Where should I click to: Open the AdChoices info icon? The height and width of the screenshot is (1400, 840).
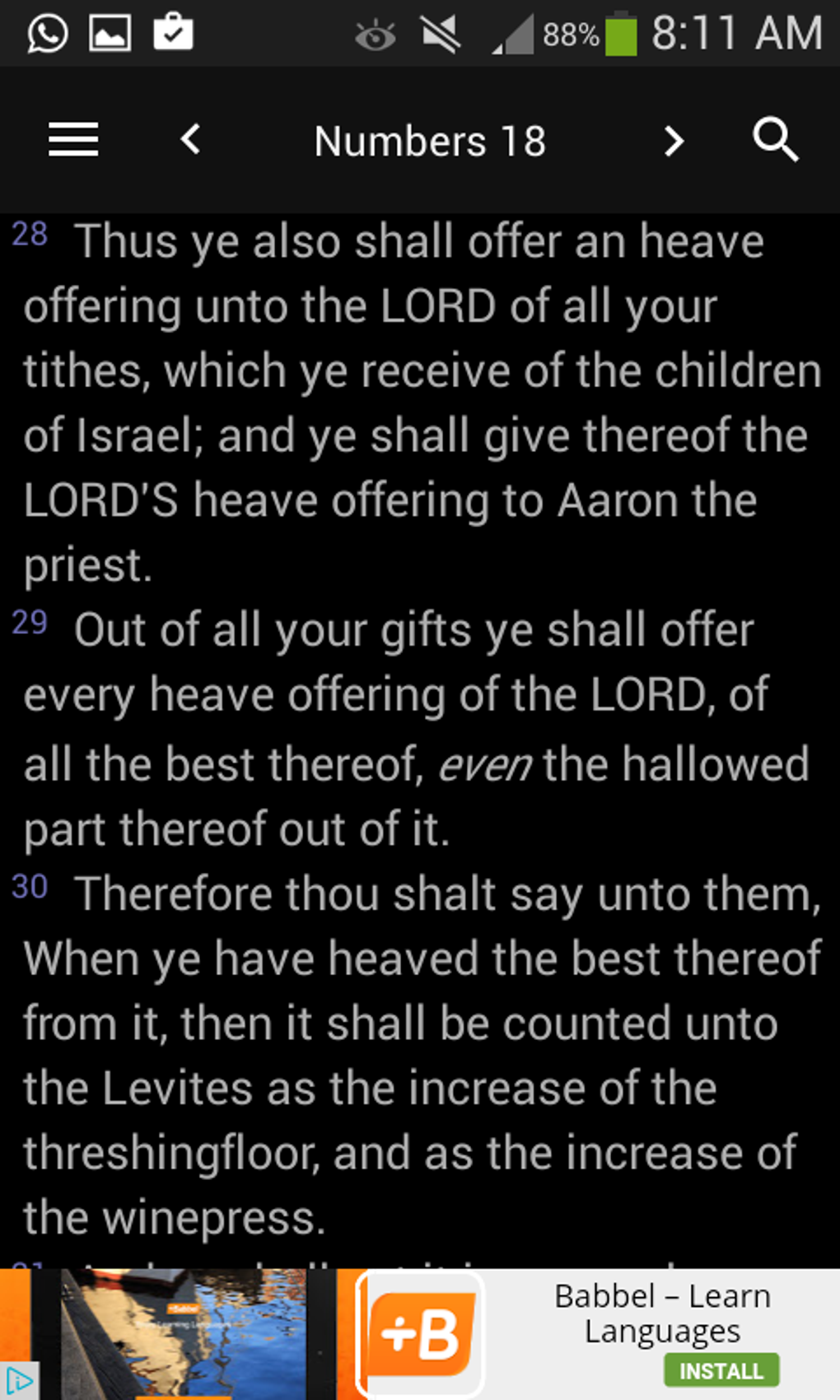point(18,1380)
